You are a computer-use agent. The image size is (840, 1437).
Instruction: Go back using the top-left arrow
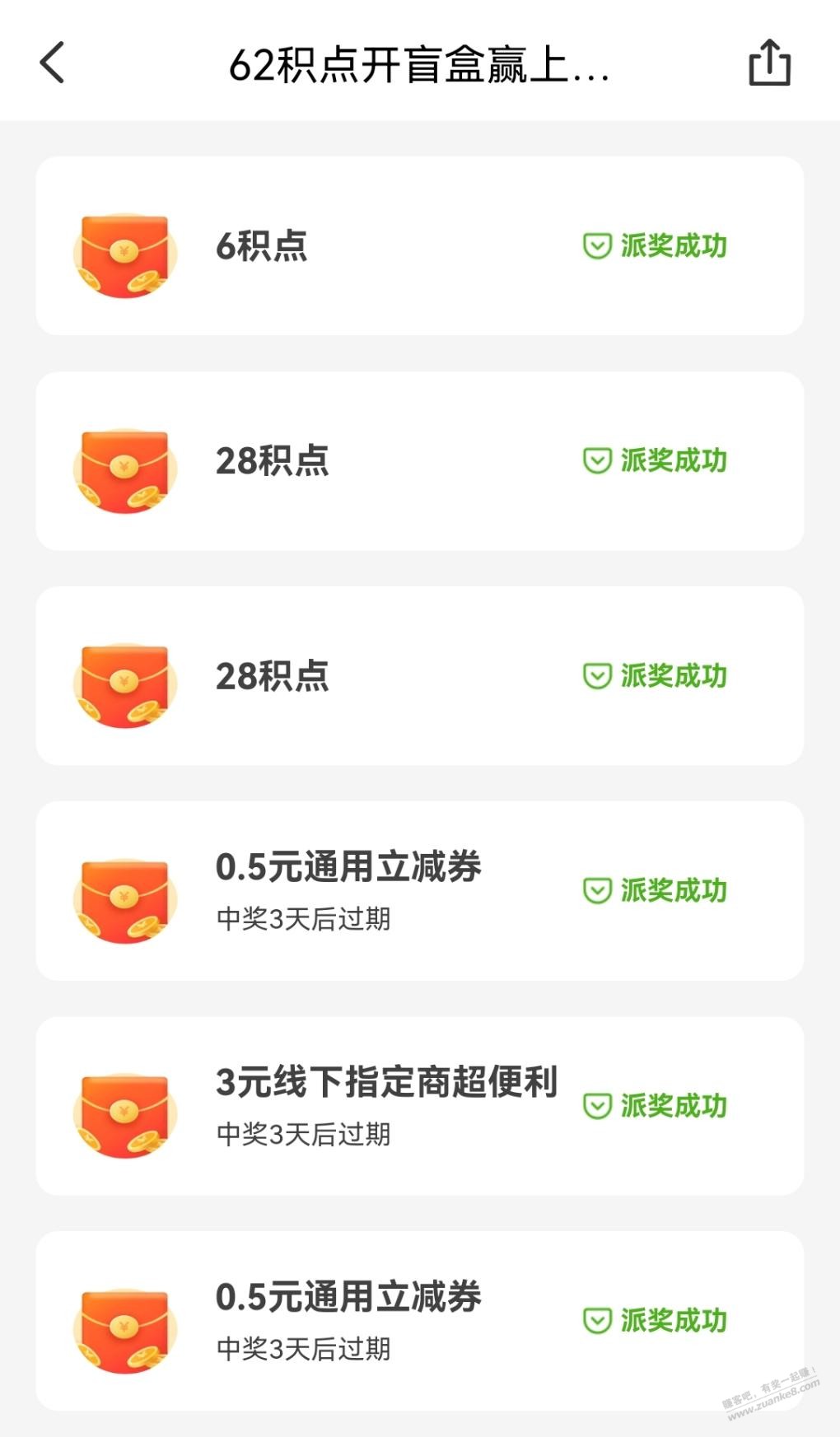pyautogui.click(x=53, y=63)
